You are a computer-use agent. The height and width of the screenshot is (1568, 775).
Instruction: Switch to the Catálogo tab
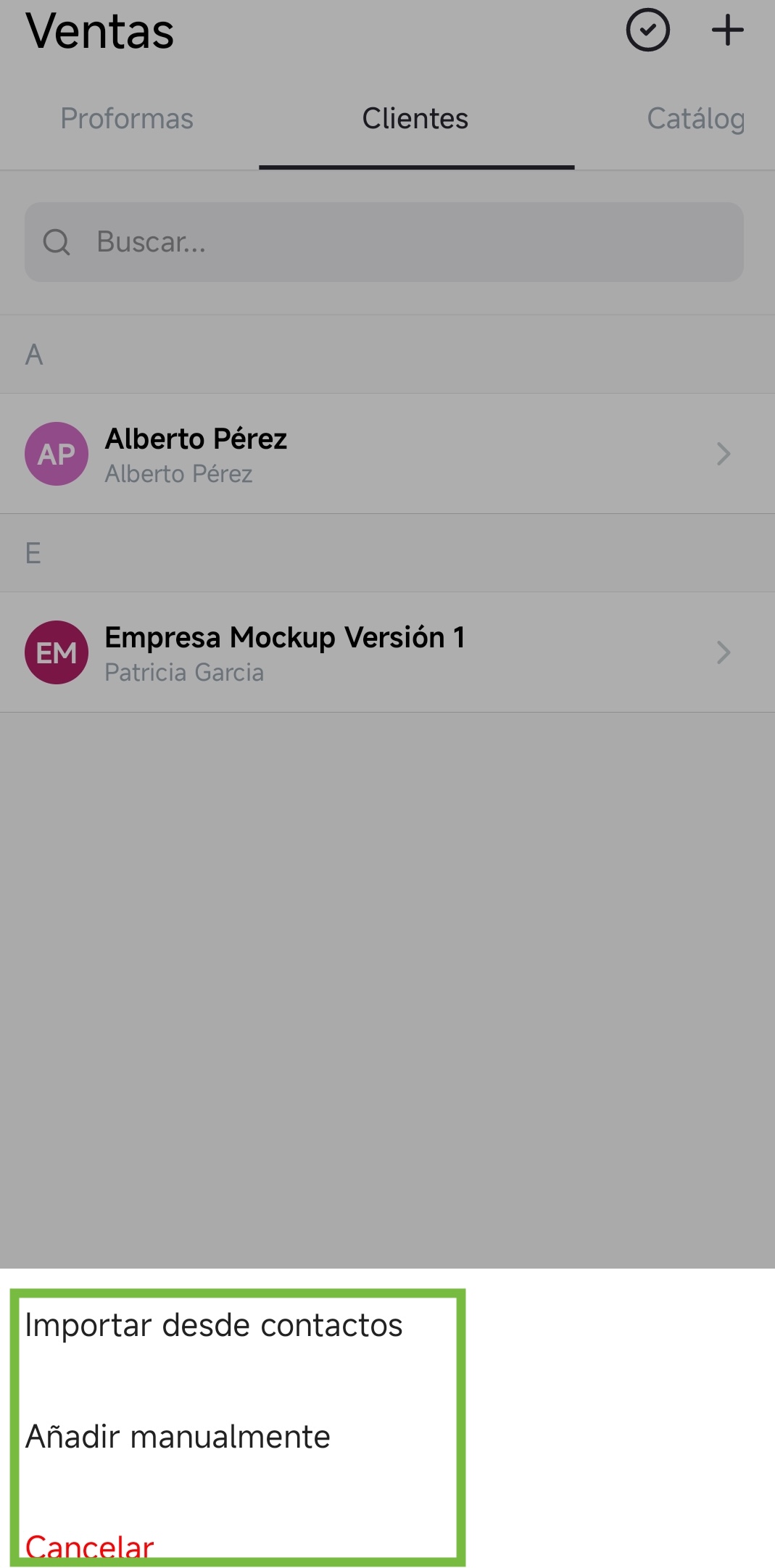pos(696,119)
